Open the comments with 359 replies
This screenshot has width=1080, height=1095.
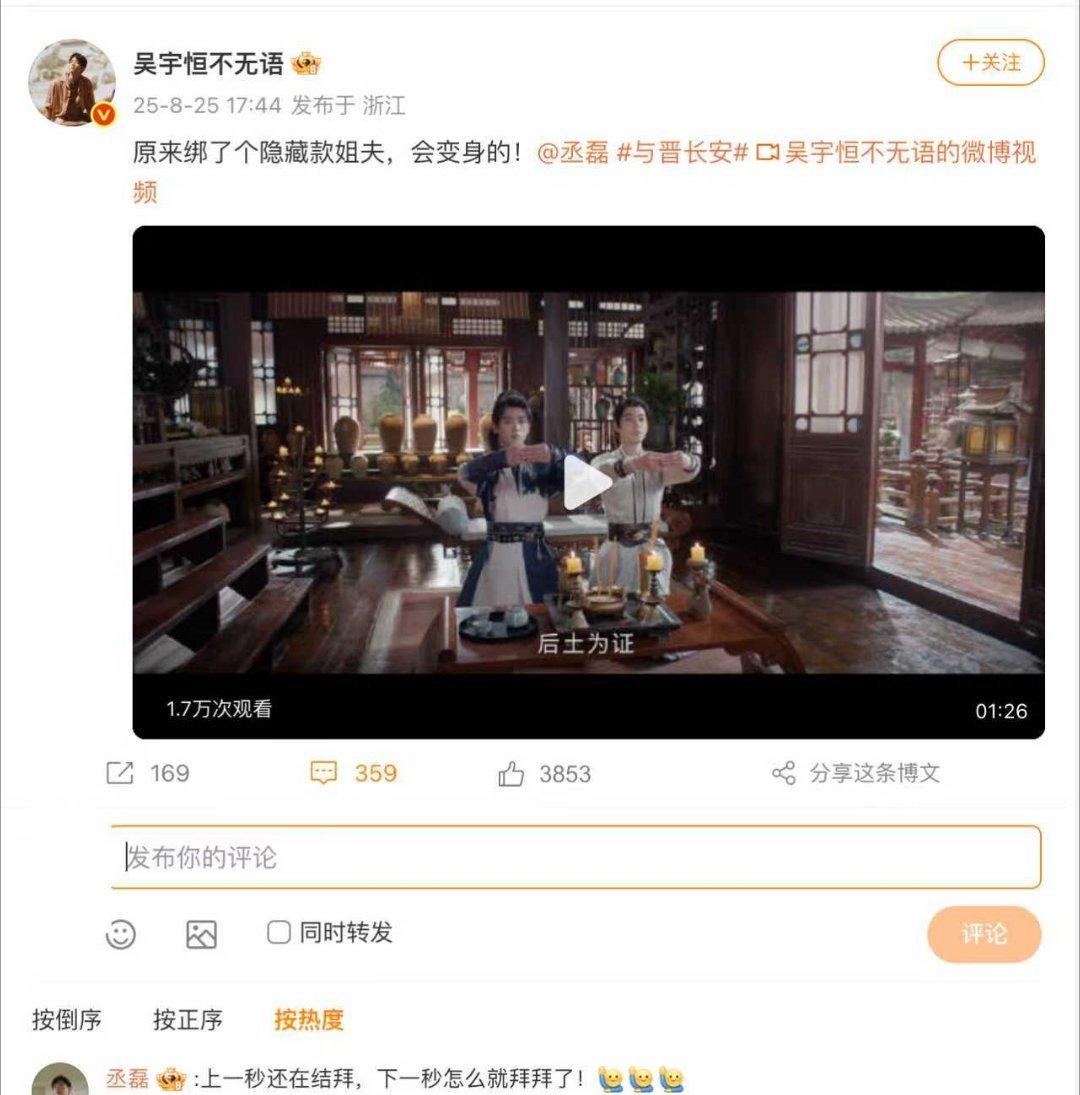353,773
